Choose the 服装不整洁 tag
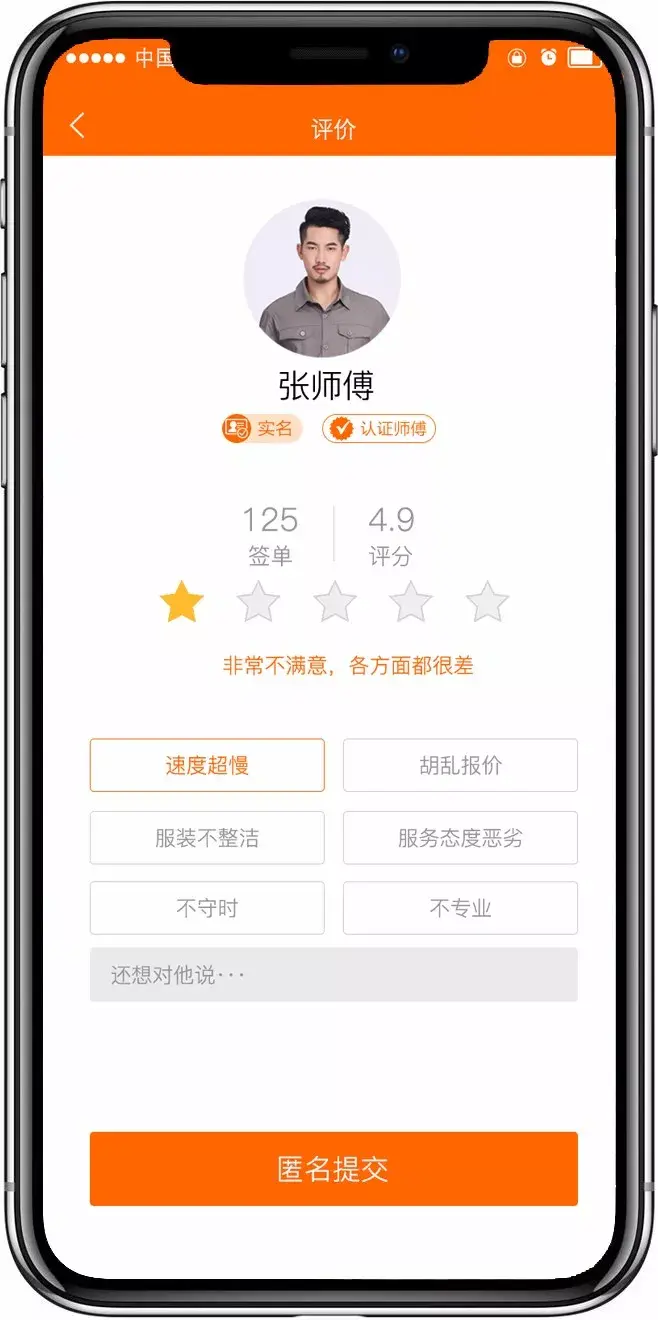The width and height of the screenshot is (658, 1320). point(207,838)
